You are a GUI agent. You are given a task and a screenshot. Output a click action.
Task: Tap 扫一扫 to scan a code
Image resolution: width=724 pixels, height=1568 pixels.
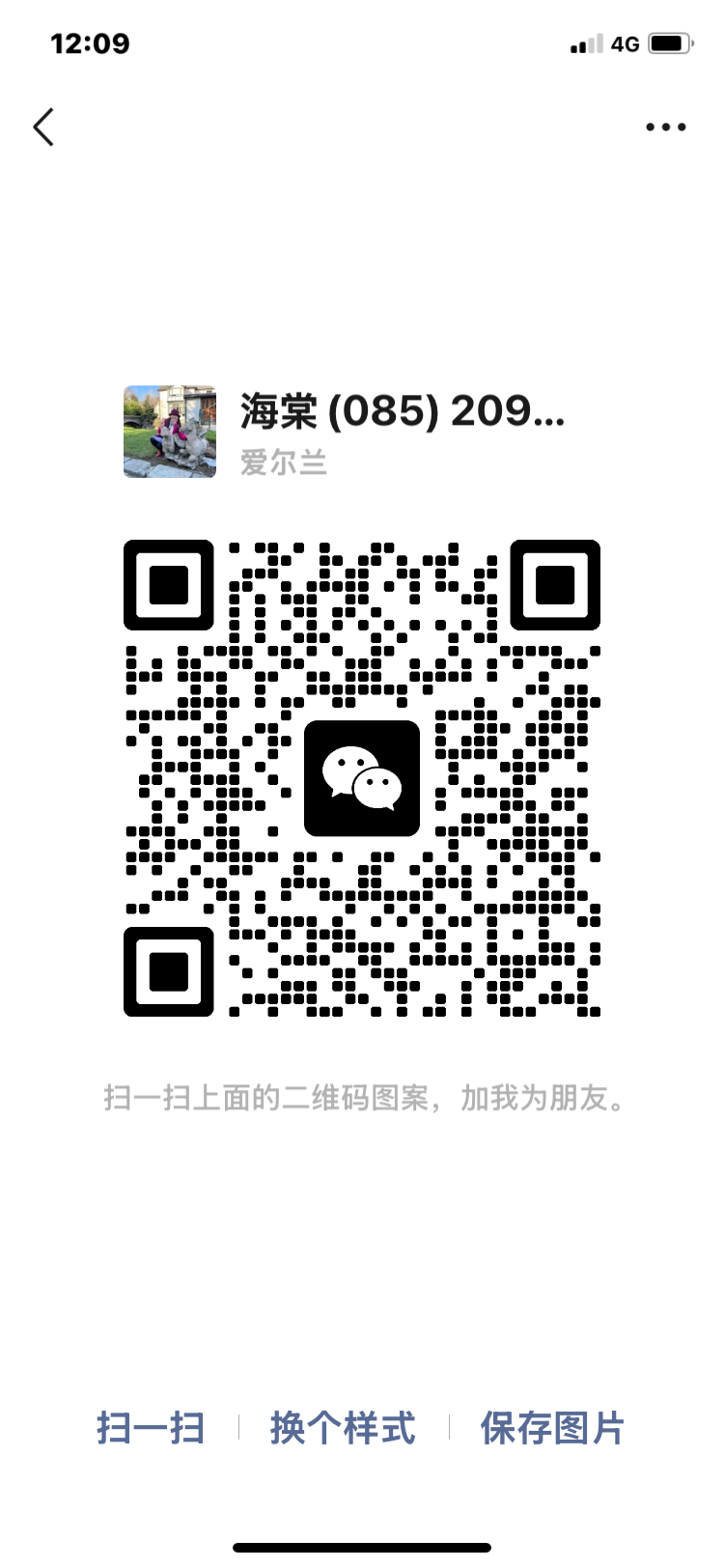coord(151,1428)
